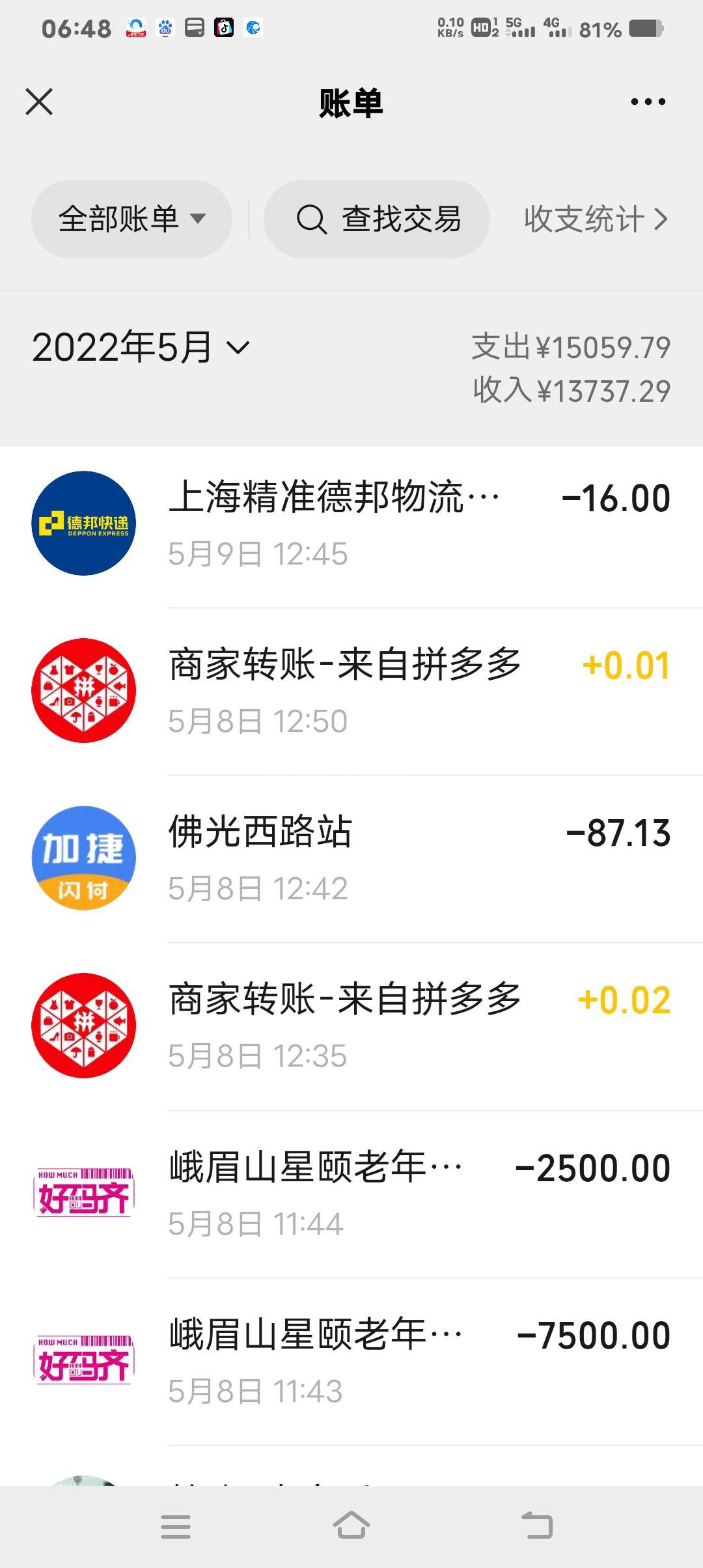Change the month from 2022年5月
This screenshot has width=703, height=1568.
141,347
